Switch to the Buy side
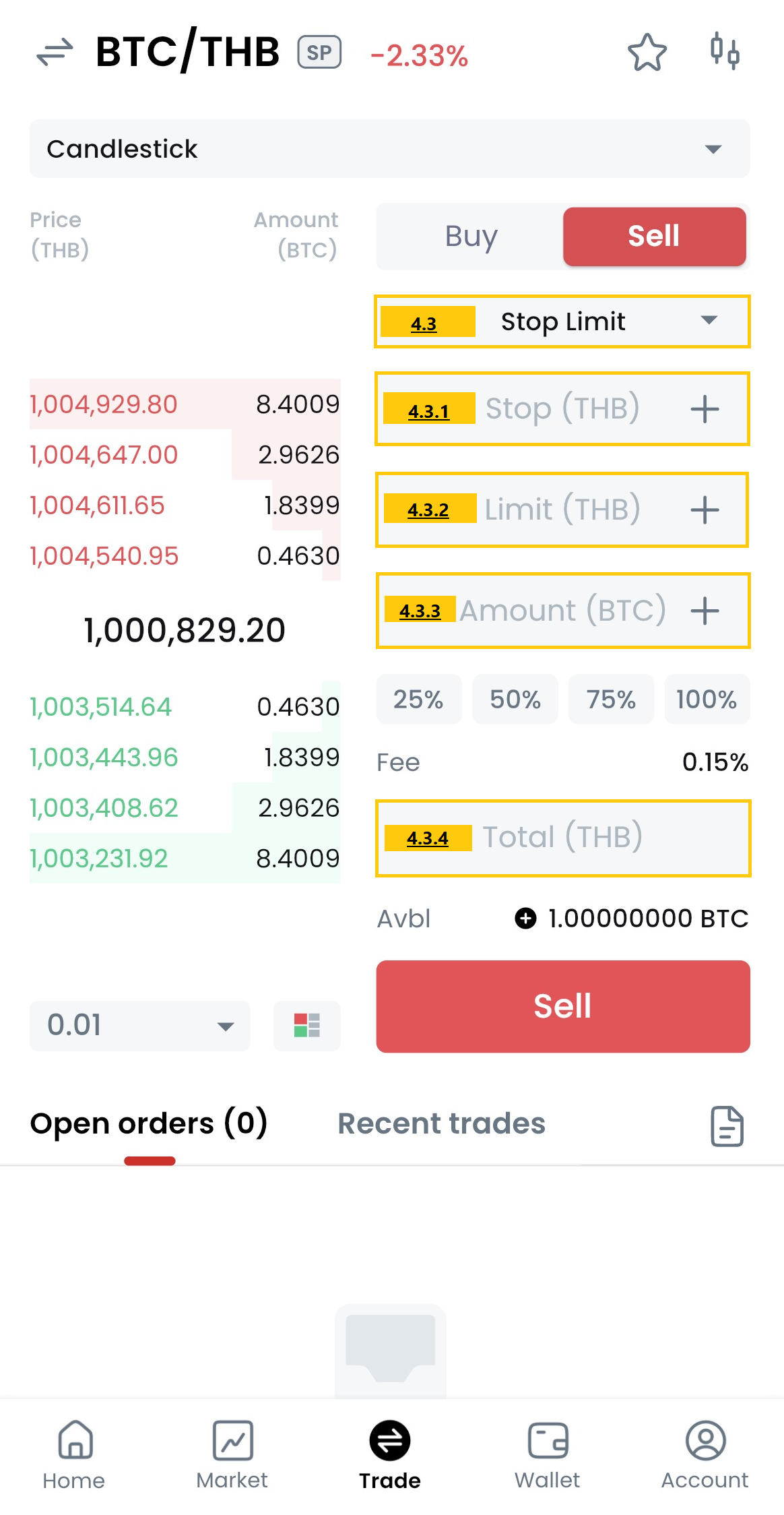This screenshot has height=1515, width=784. click(x=471, y=237)
